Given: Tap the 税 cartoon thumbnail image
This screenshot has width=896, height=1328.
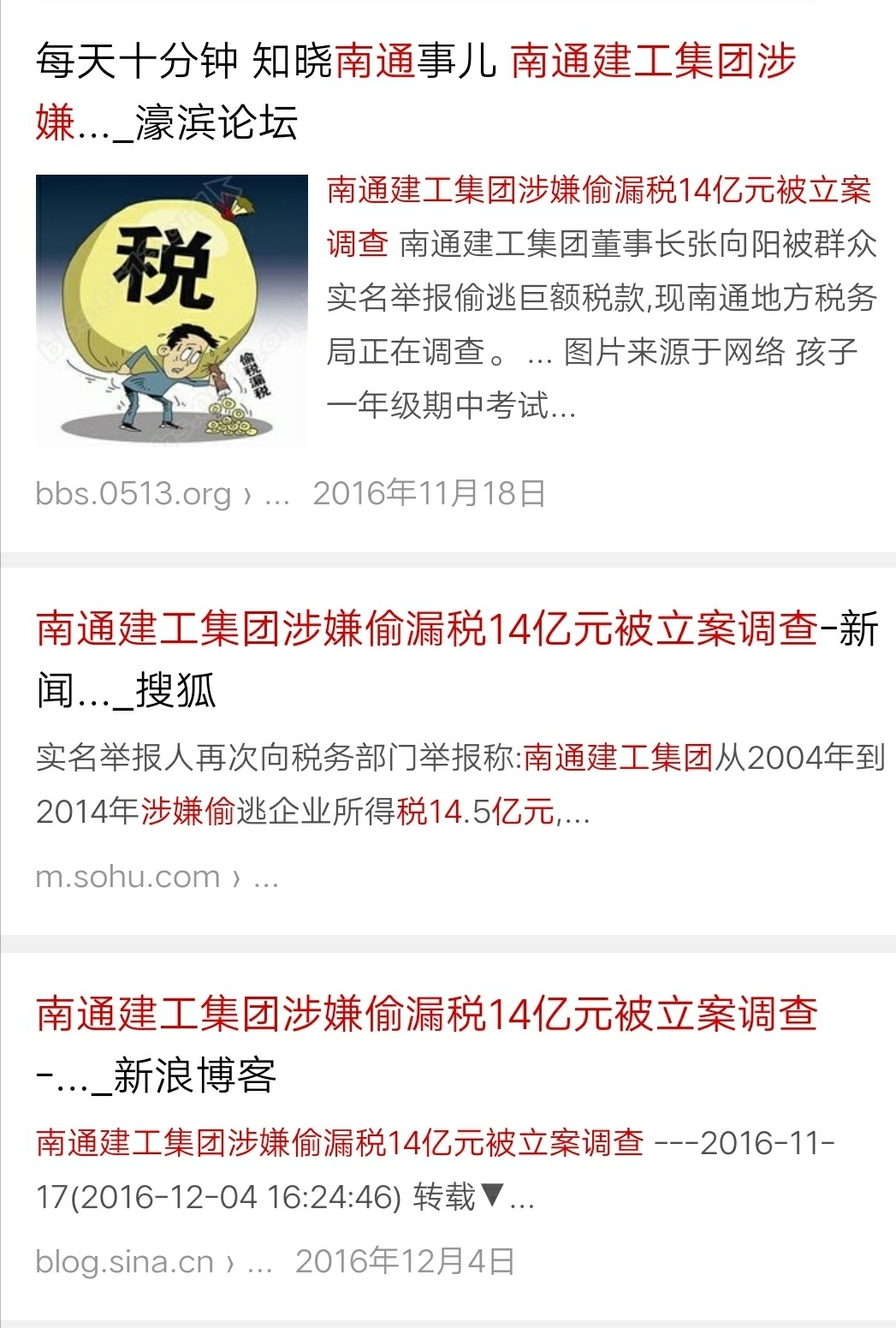Looking at the screenshot, I should coord(171,310).
